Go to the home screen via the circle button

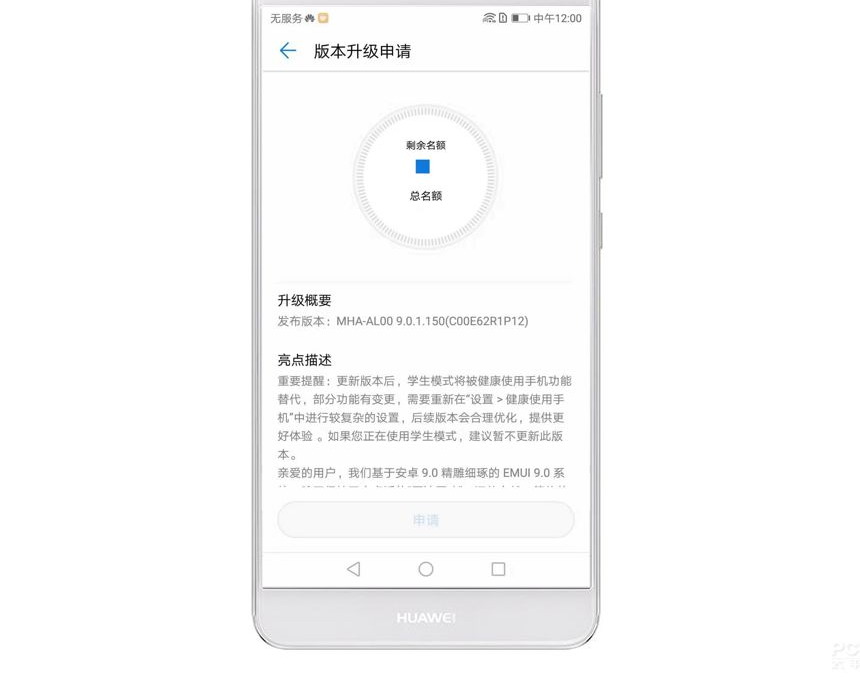(x=426, y=569)
